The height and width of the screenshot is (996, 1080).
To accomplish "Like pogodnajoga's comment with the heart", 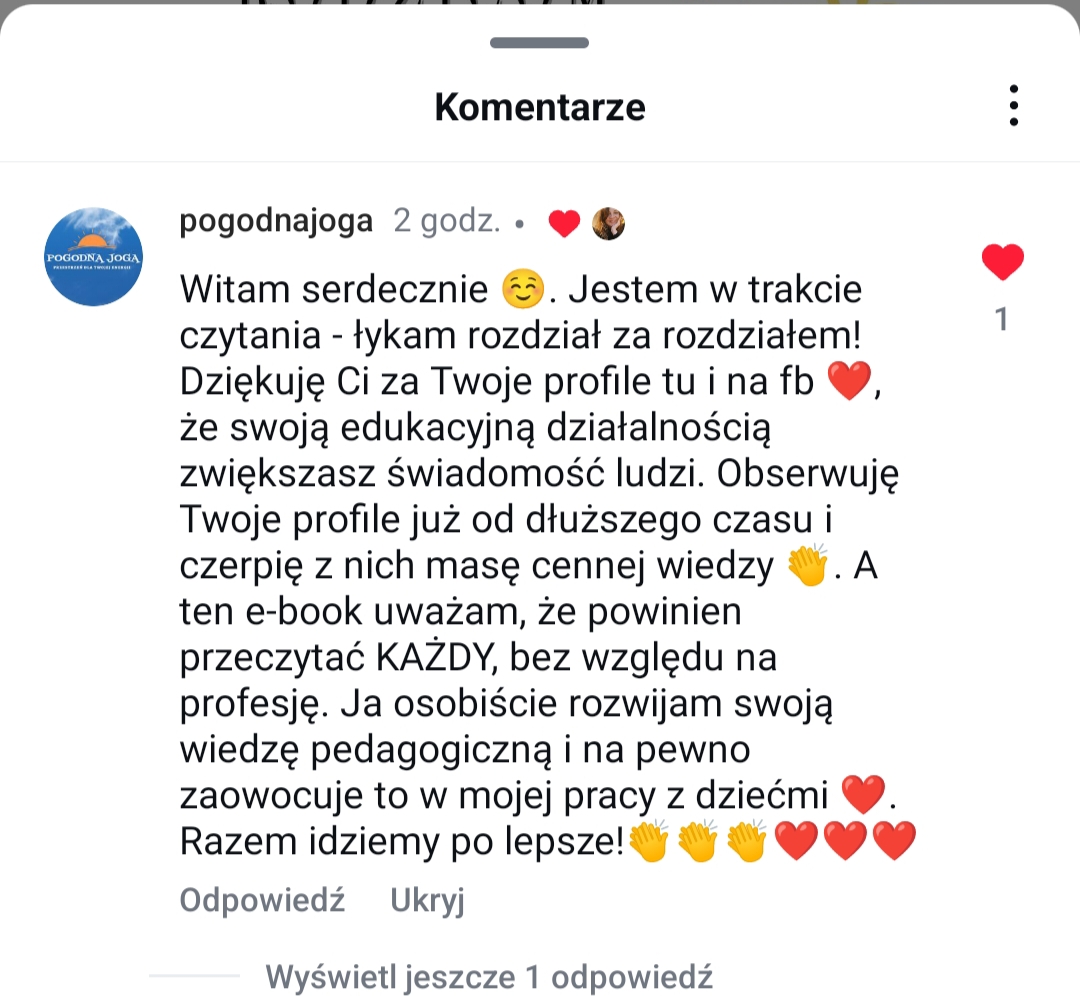I will point(1002,263).
